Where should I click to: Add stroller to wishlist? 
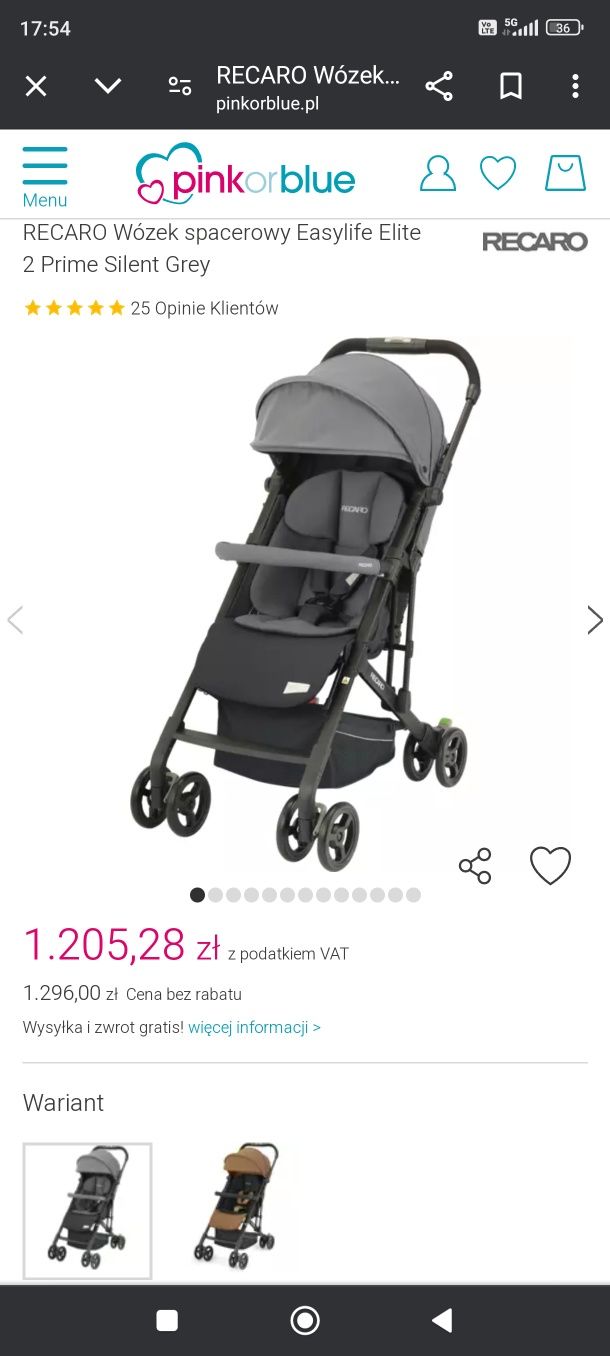[x=550, y=866]
